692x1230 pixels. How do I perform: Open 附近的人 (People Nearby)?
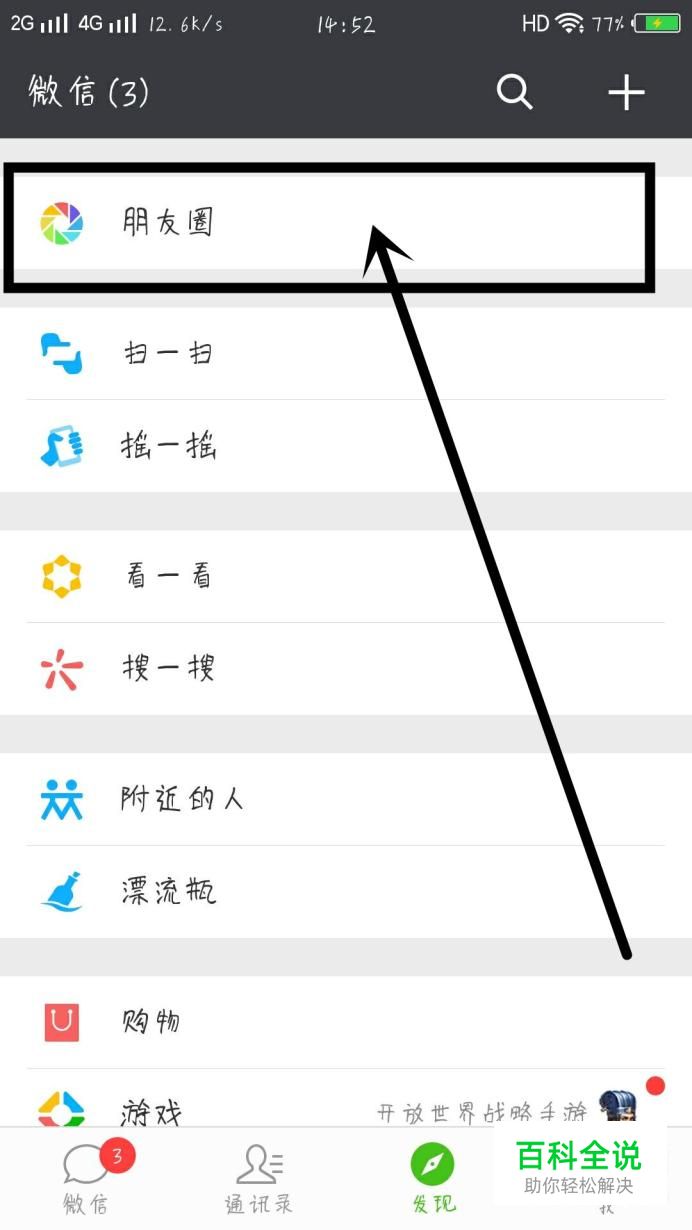coord(182,799)
